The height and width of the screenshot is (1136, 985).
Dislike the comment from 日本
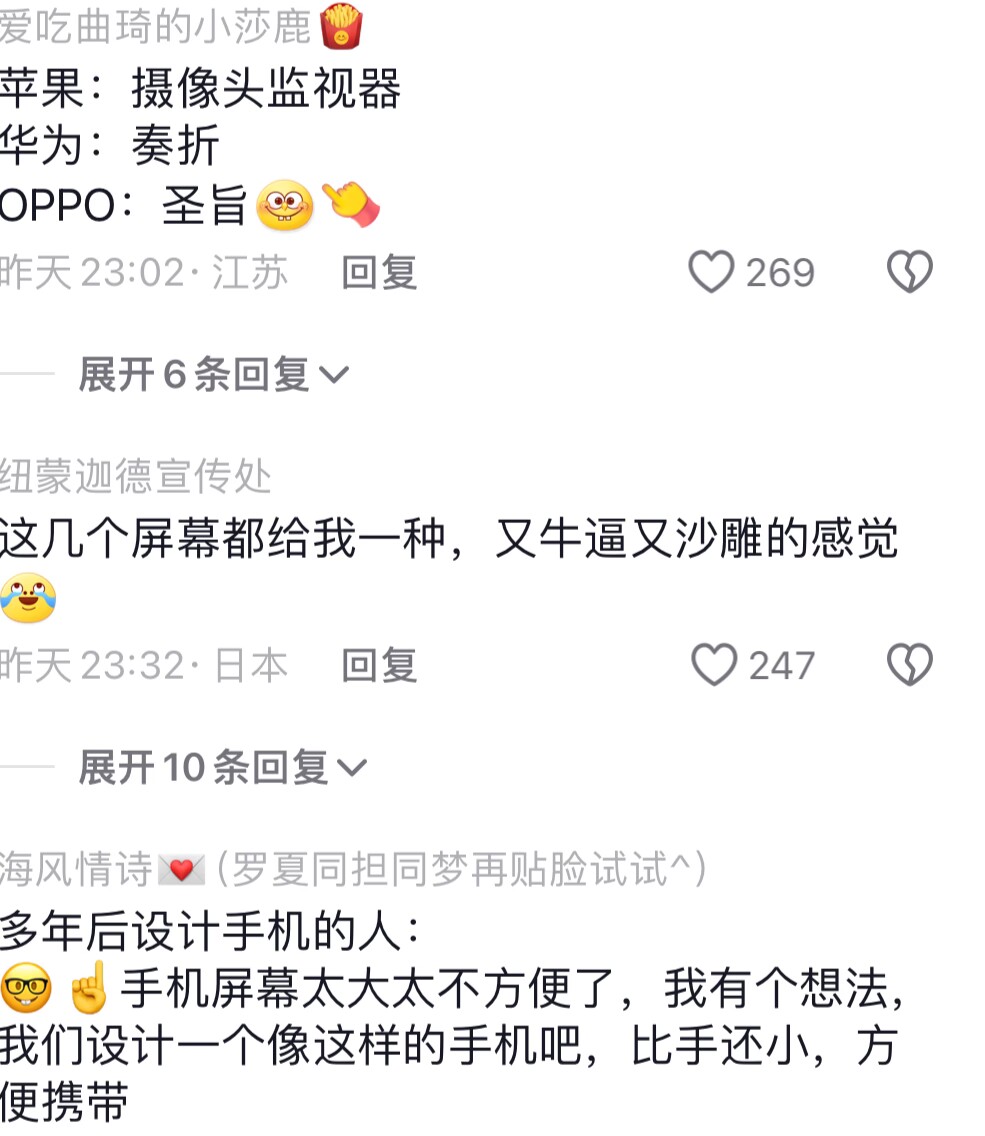pyautogui.click(x=909, y=665)
